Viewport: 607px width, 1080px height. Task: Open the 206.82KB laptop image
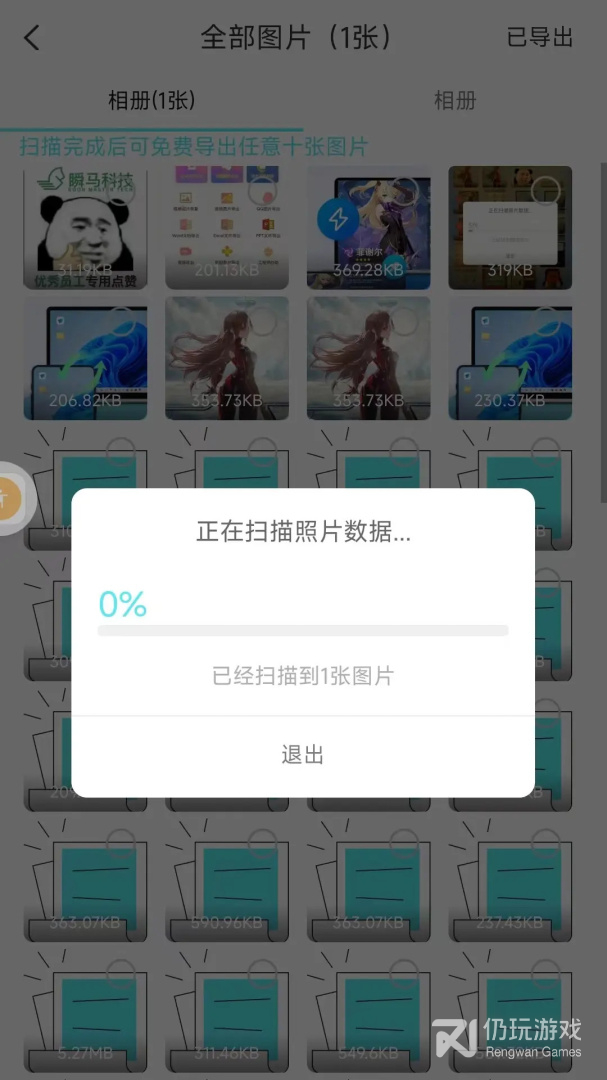click(x=85, y=358)
